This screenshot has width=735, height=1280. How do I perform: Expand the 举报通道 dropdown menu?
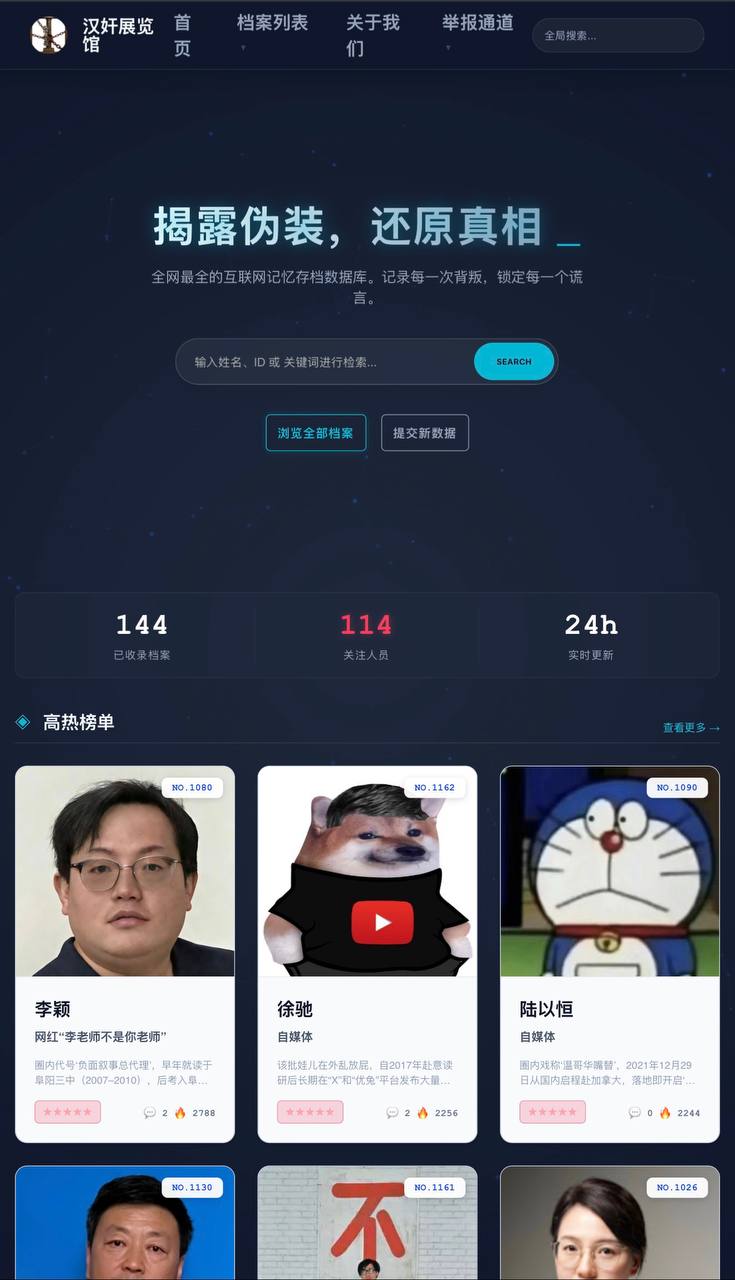pyautogui.click(x=477, y=32)
